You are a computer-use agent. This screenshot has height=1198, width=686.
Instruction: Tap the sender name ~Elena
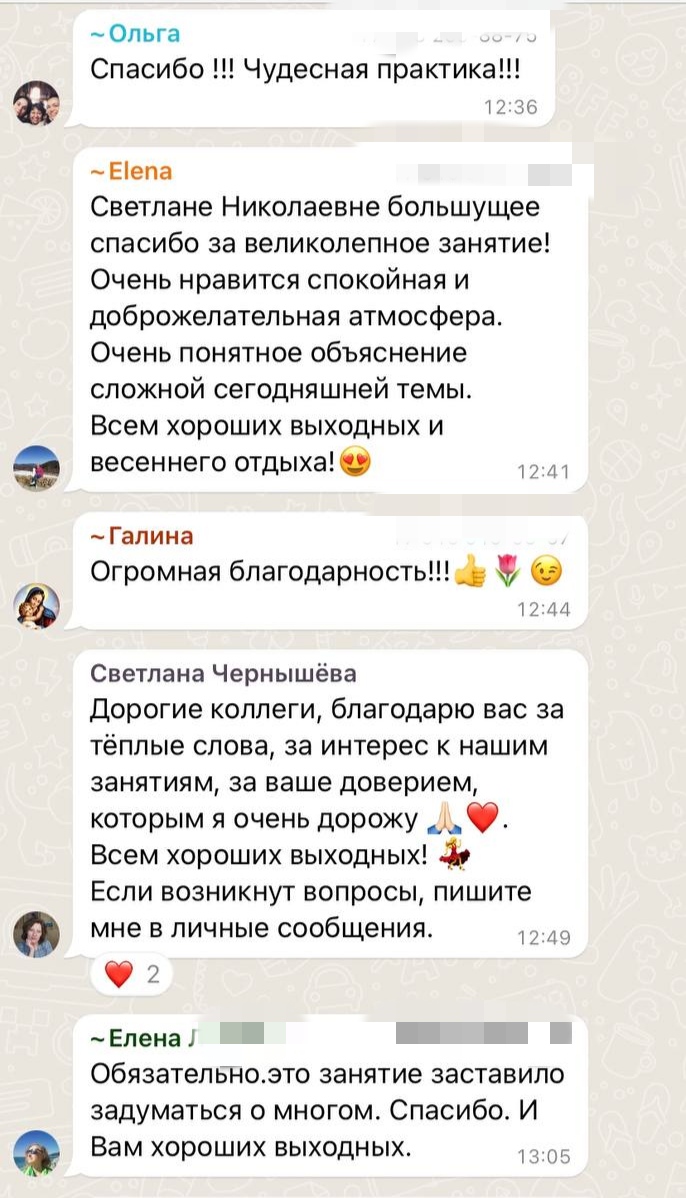coord(131,171)
